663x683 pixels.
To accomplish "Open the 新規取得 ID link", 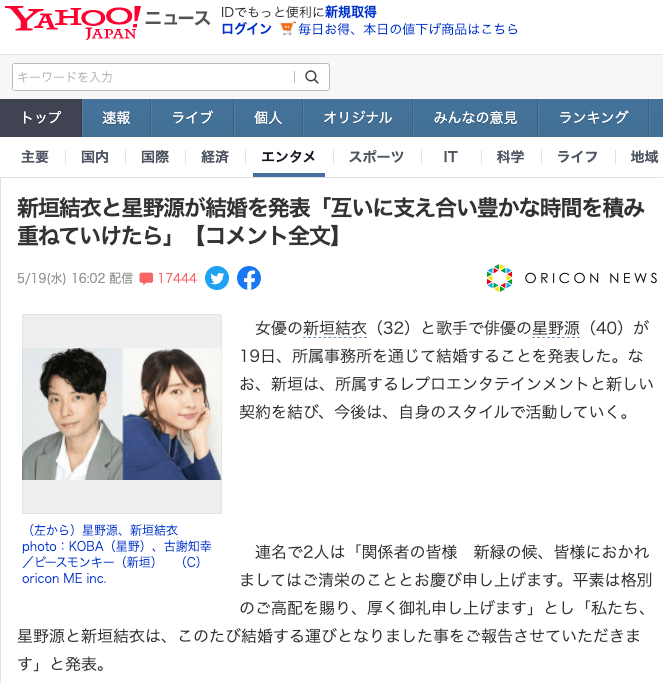I will [x=351, y=10].
